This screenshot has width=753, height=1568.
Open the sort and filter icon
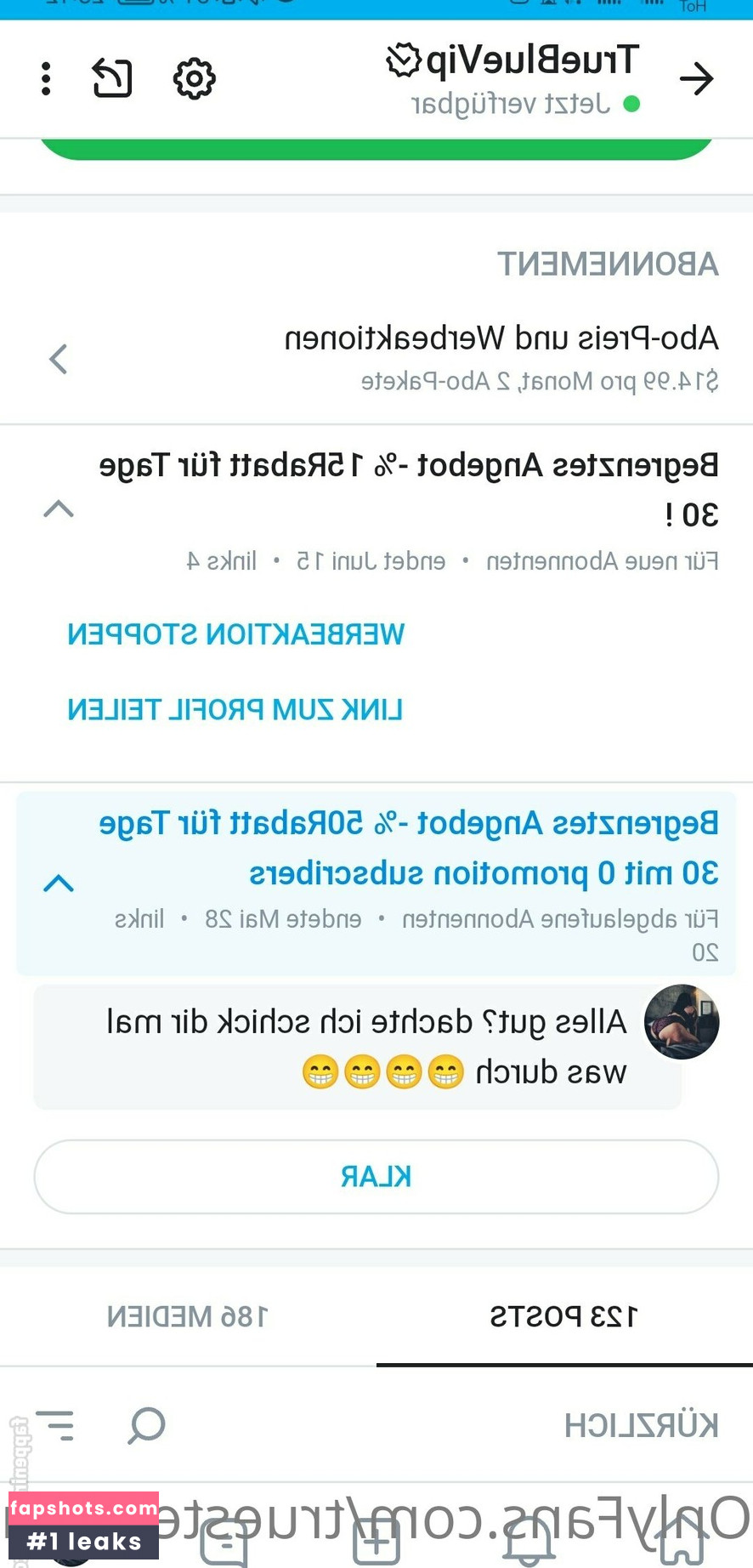pyautogui.click(x=57, y=1425)
